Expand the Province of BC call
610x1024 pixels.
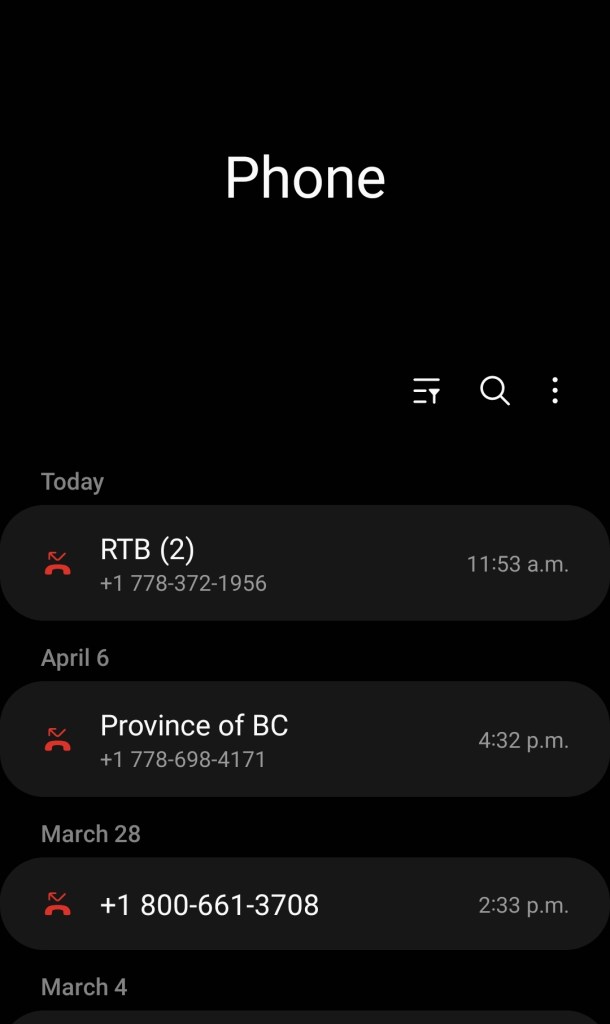click(304, 740)
